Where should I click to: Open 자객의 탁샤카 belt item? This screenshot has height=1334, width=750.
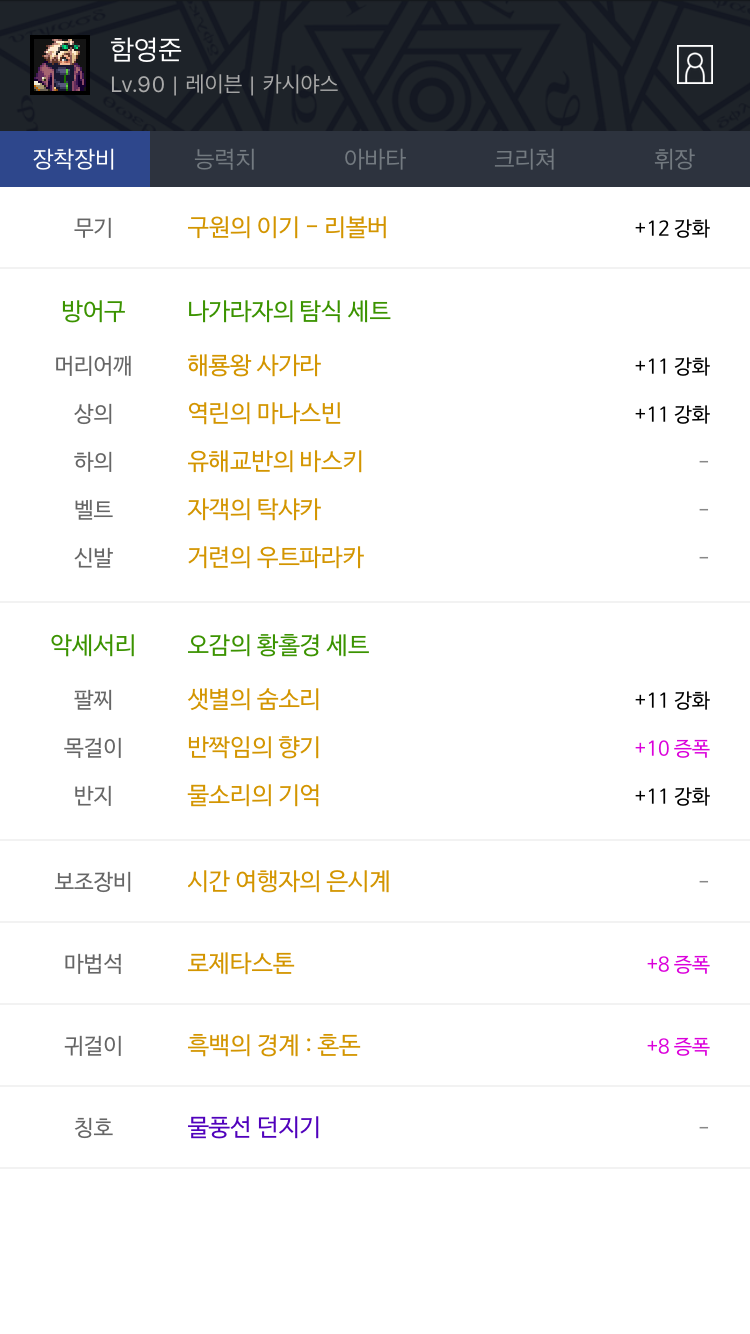coord(254,509)
